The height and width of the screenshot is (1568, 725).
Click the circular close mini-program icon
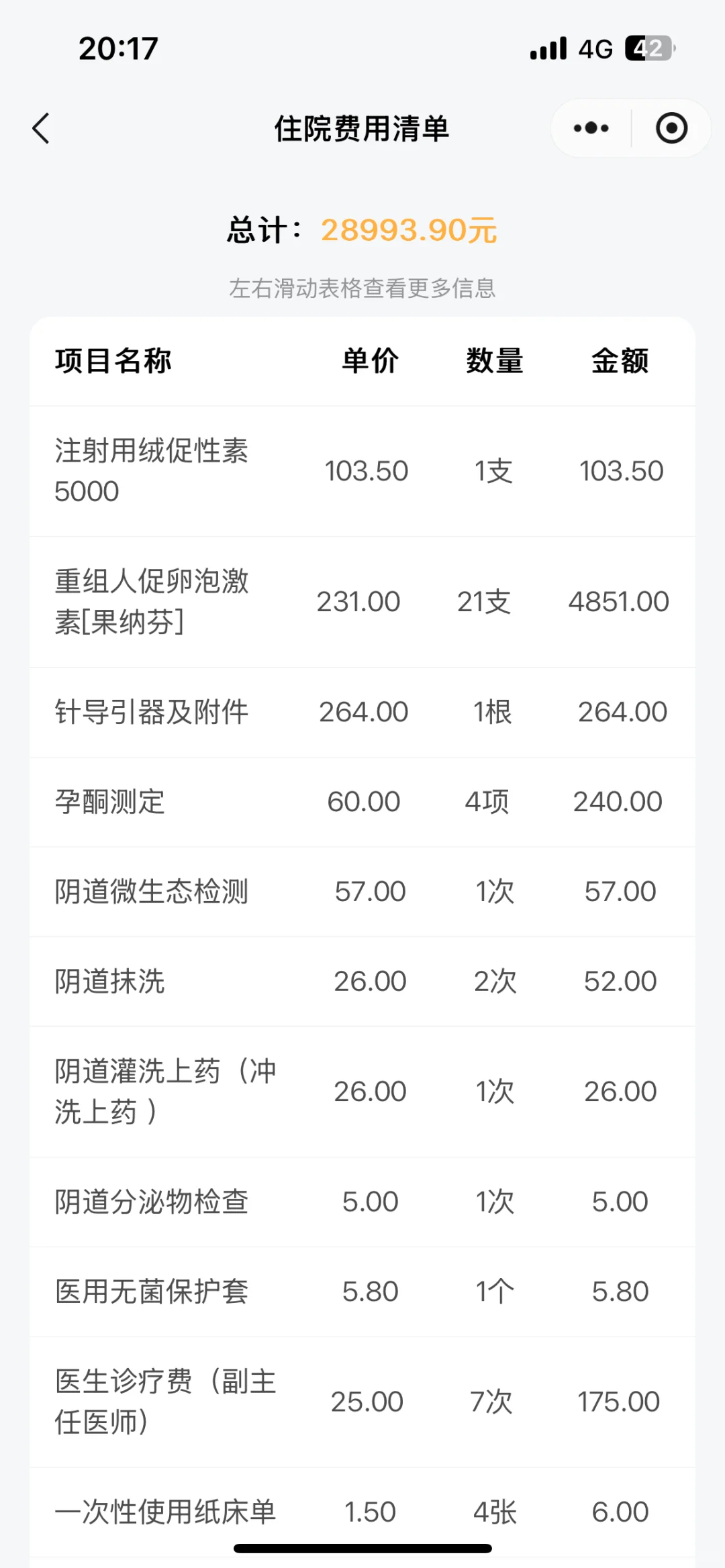click(x=669, y=127)
